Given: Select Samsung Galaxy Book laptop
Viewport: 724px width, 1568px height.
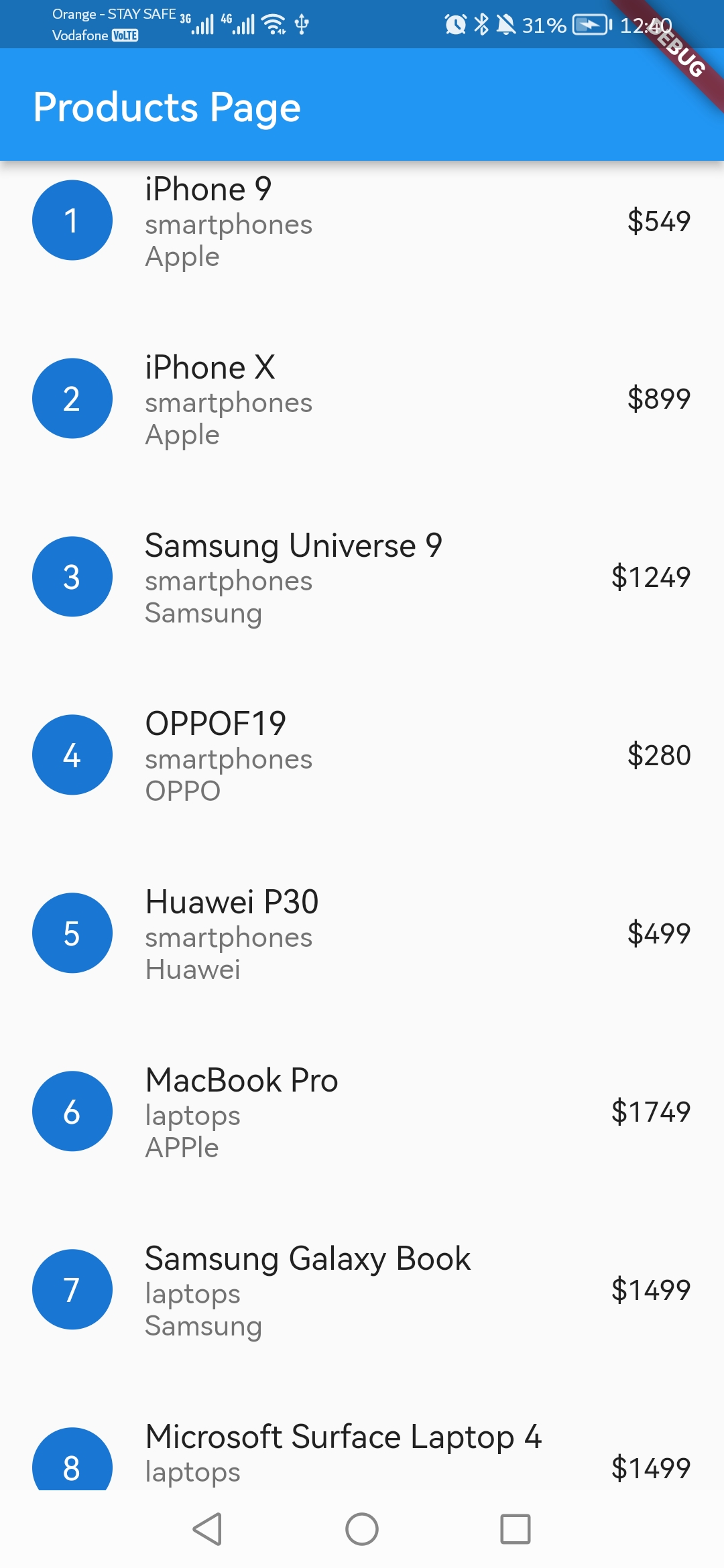Looking at the screenshot, I should coord(362,1291).
